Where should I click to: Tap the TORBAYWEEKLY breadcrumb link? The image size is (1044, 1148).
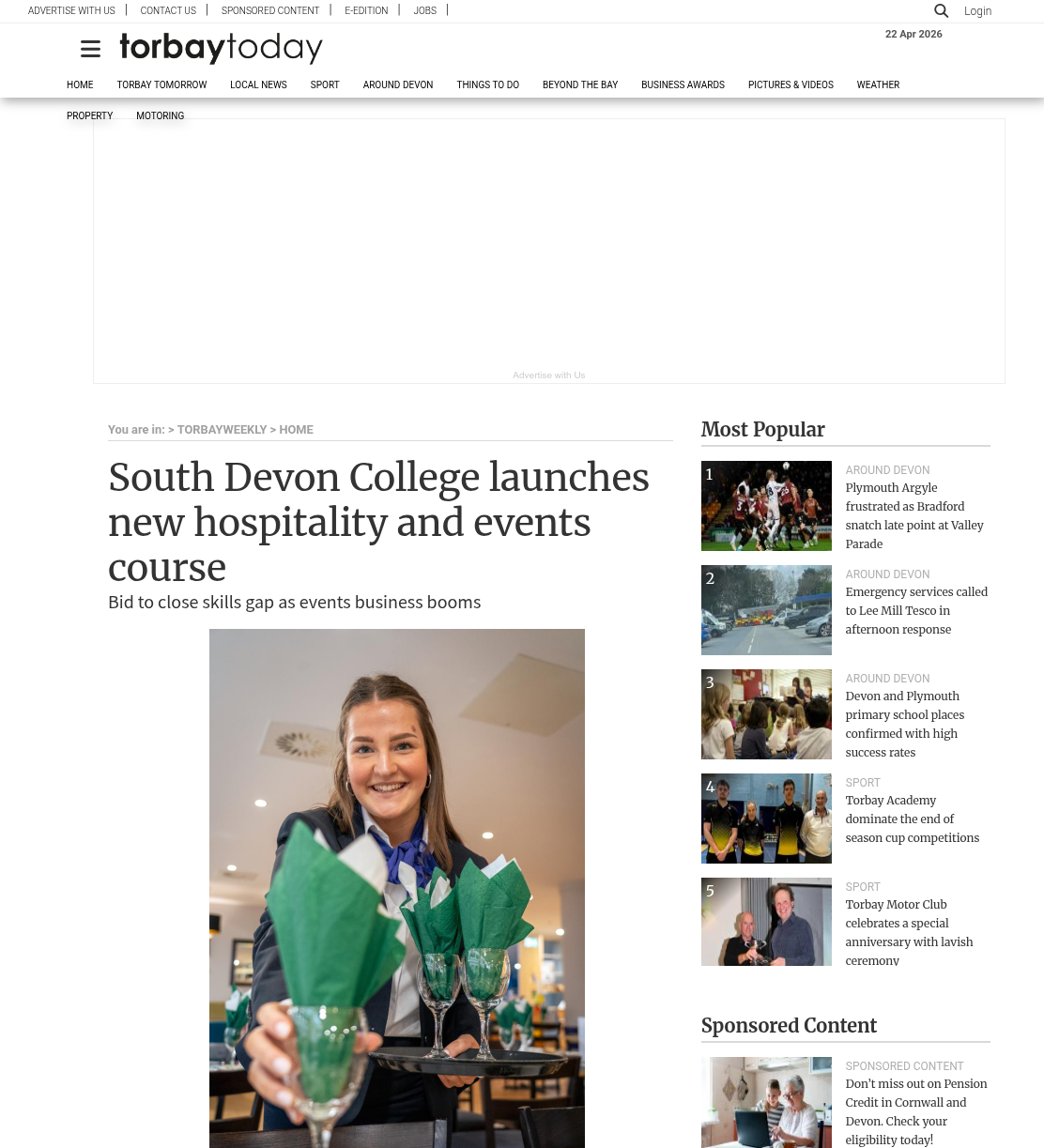(222, 430)
